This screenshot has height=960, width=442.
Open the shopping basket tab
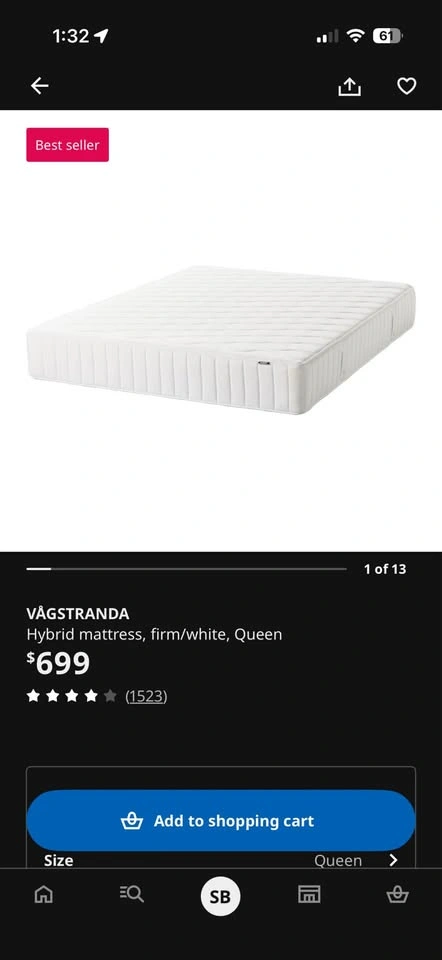[397, 895]
